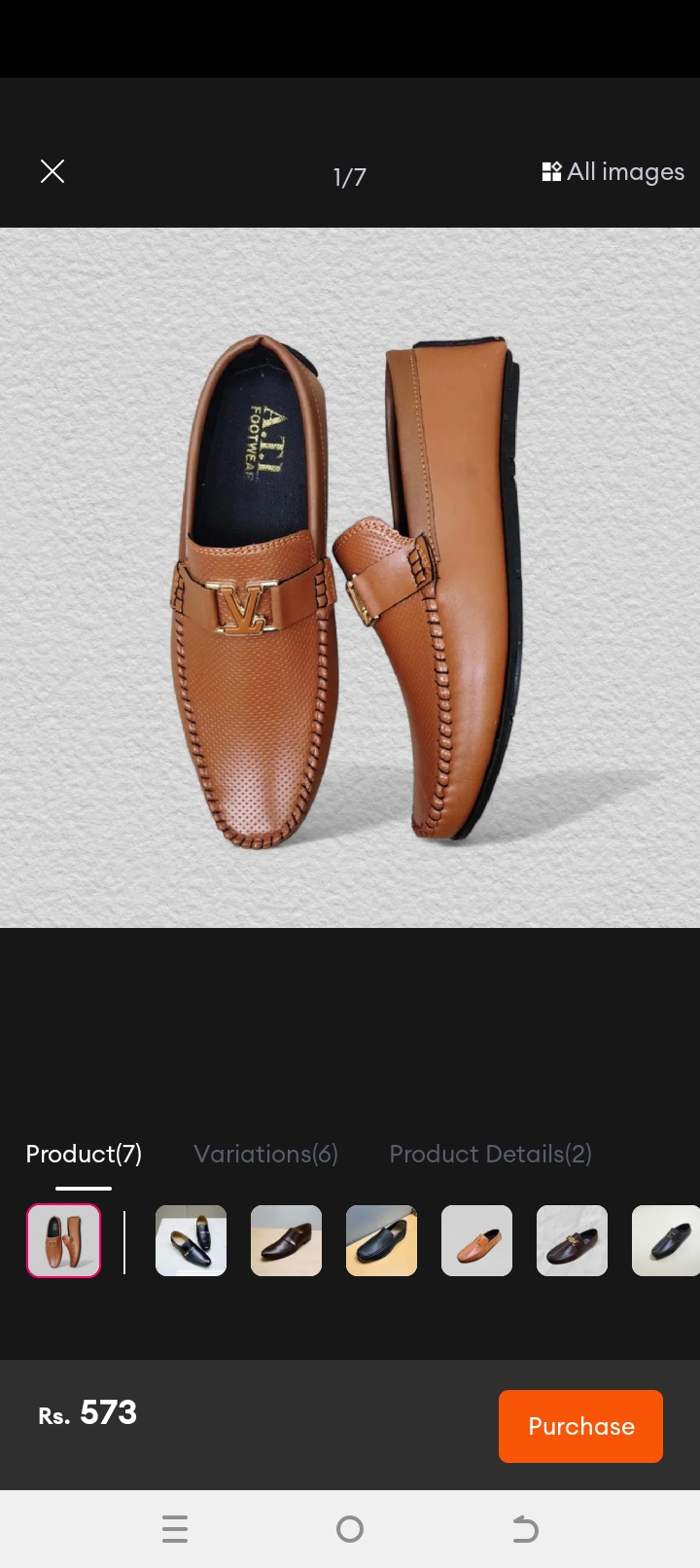View the navy loafer on yellow thumbnail

[x=381, y=1240]
